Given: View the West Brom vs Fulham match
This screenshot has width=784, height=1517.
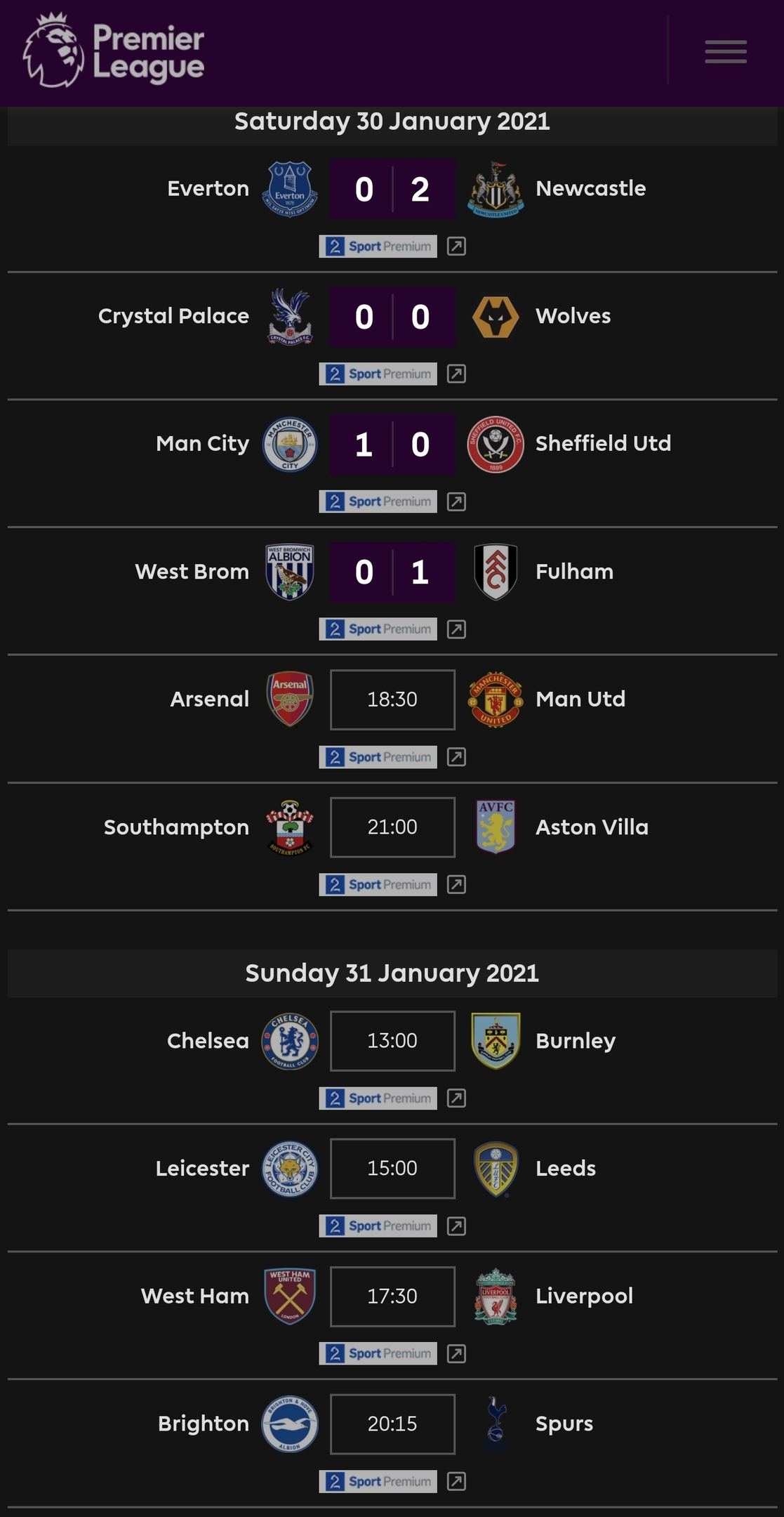Looking at the screenshot, I should pyautogui.click(x=392, y=572).
